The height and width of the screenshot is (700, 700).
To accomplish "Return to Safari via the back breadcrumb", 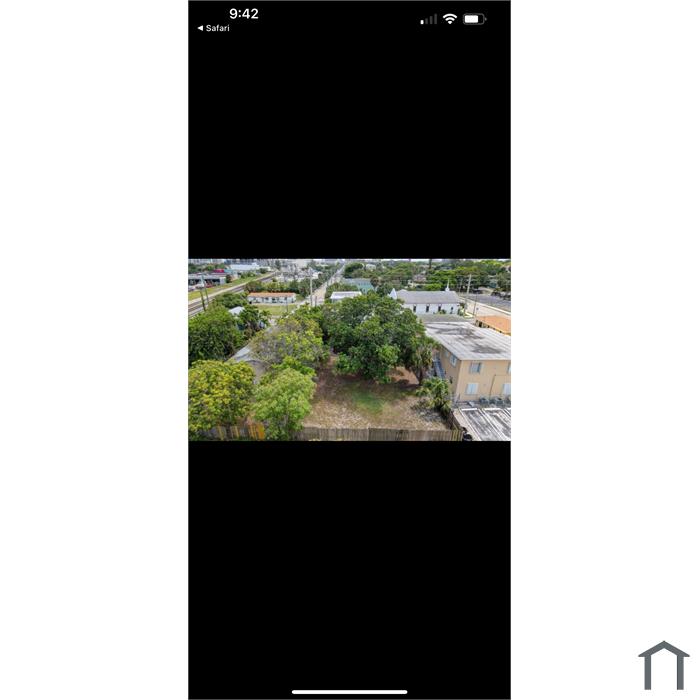I will point(213,28).
